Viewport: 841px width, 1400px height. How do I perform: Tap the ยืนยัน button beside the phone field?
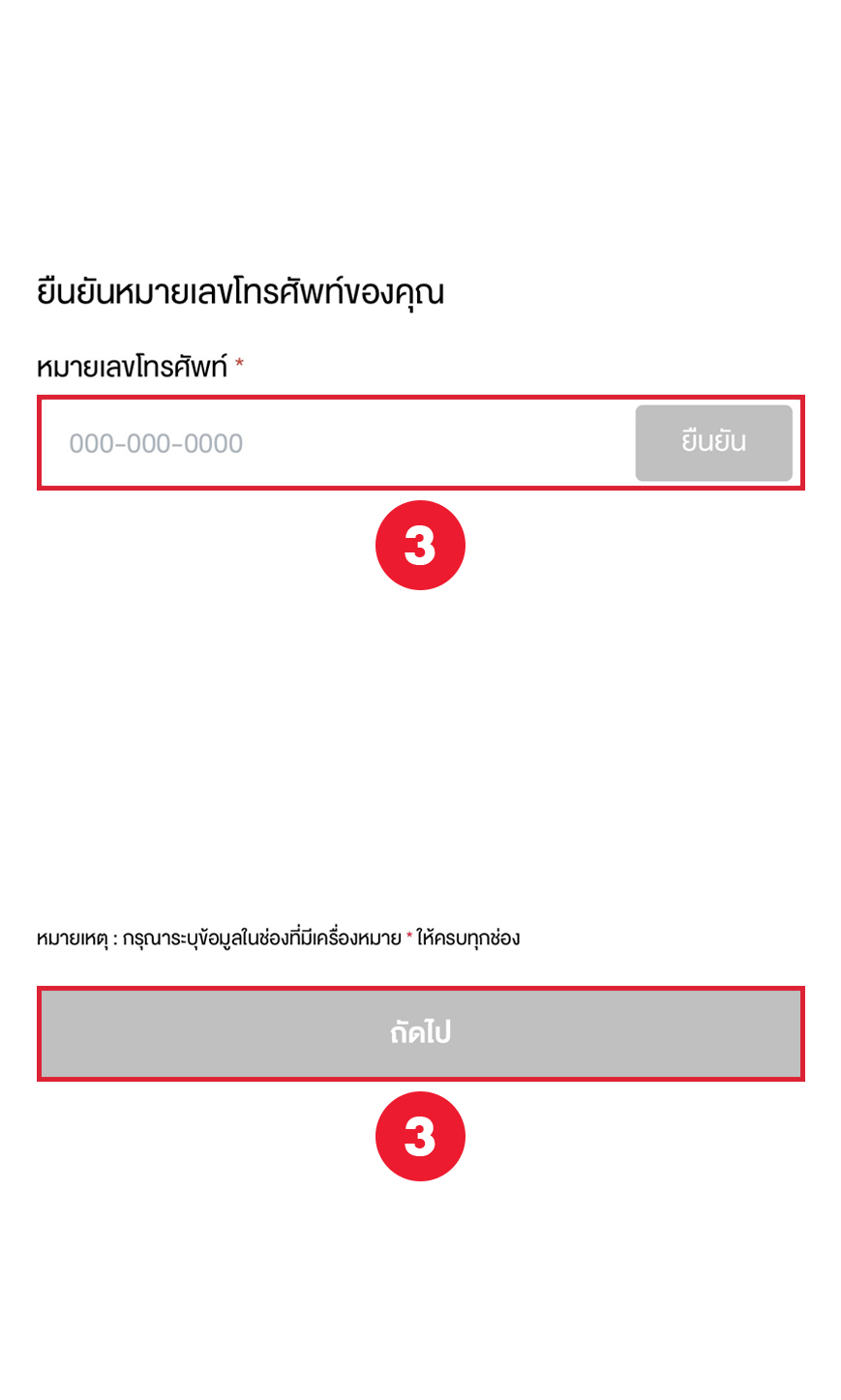(x=713, y=443)
